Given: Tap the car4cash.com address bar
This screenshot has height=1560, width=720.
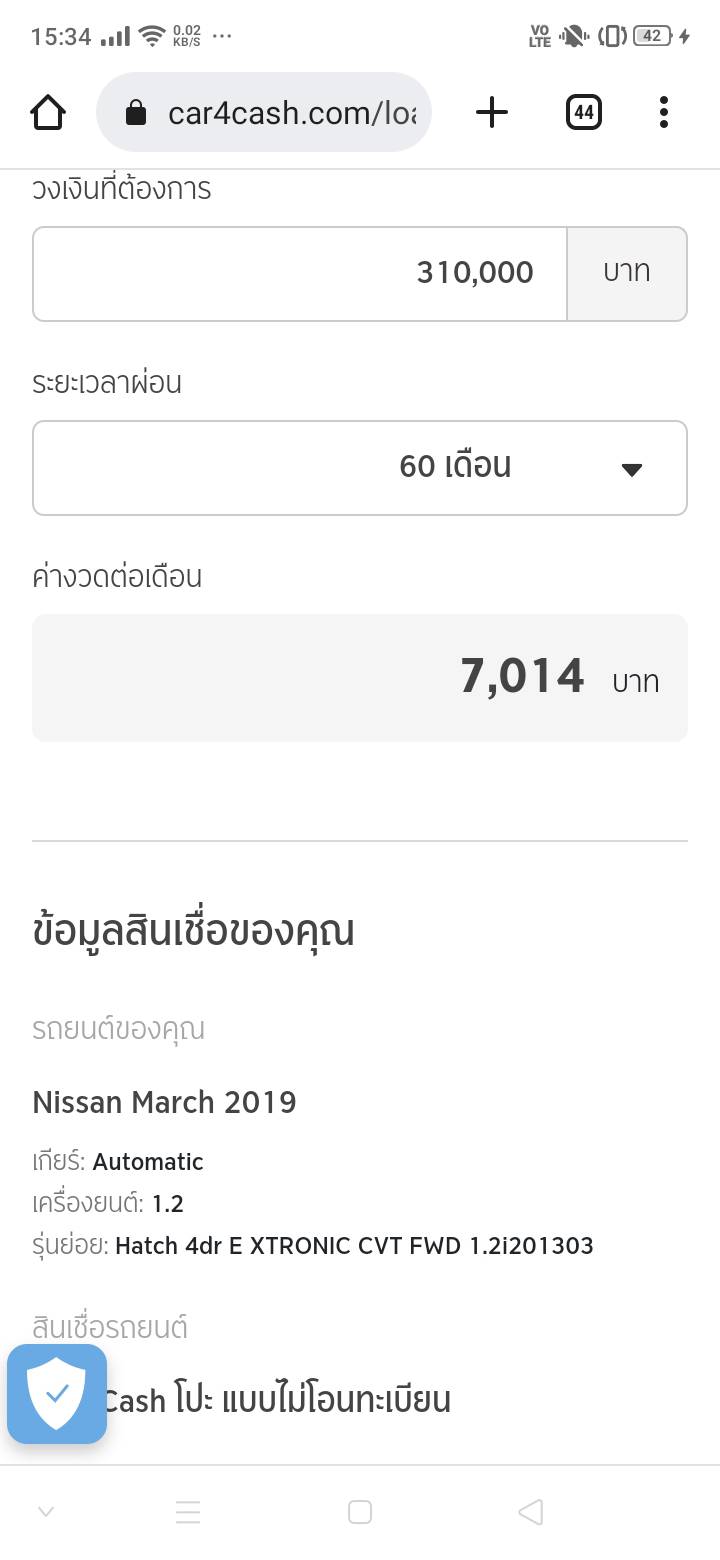Looking at the screenshot, I should 264,113.
